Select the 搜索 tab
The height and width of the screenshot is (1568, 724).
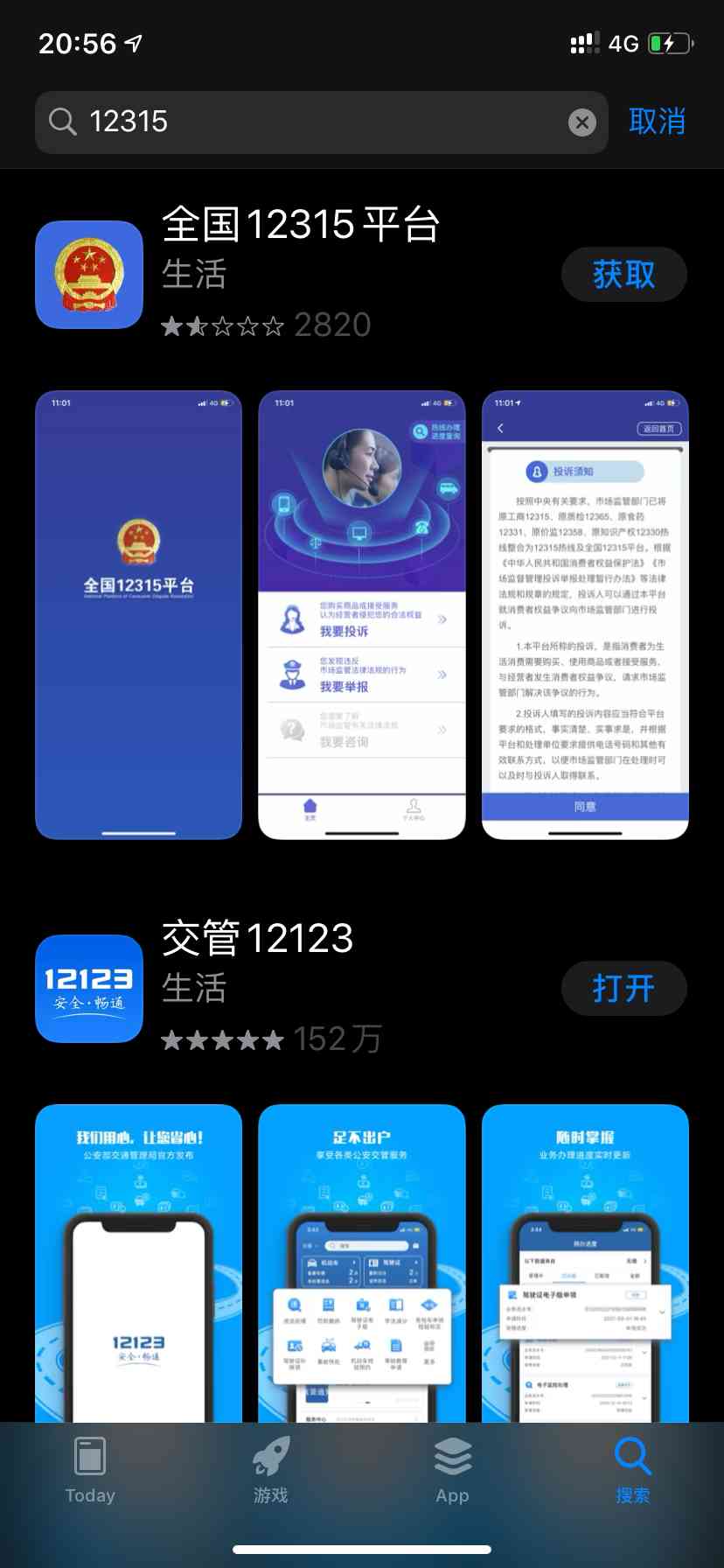(632, 1470)
